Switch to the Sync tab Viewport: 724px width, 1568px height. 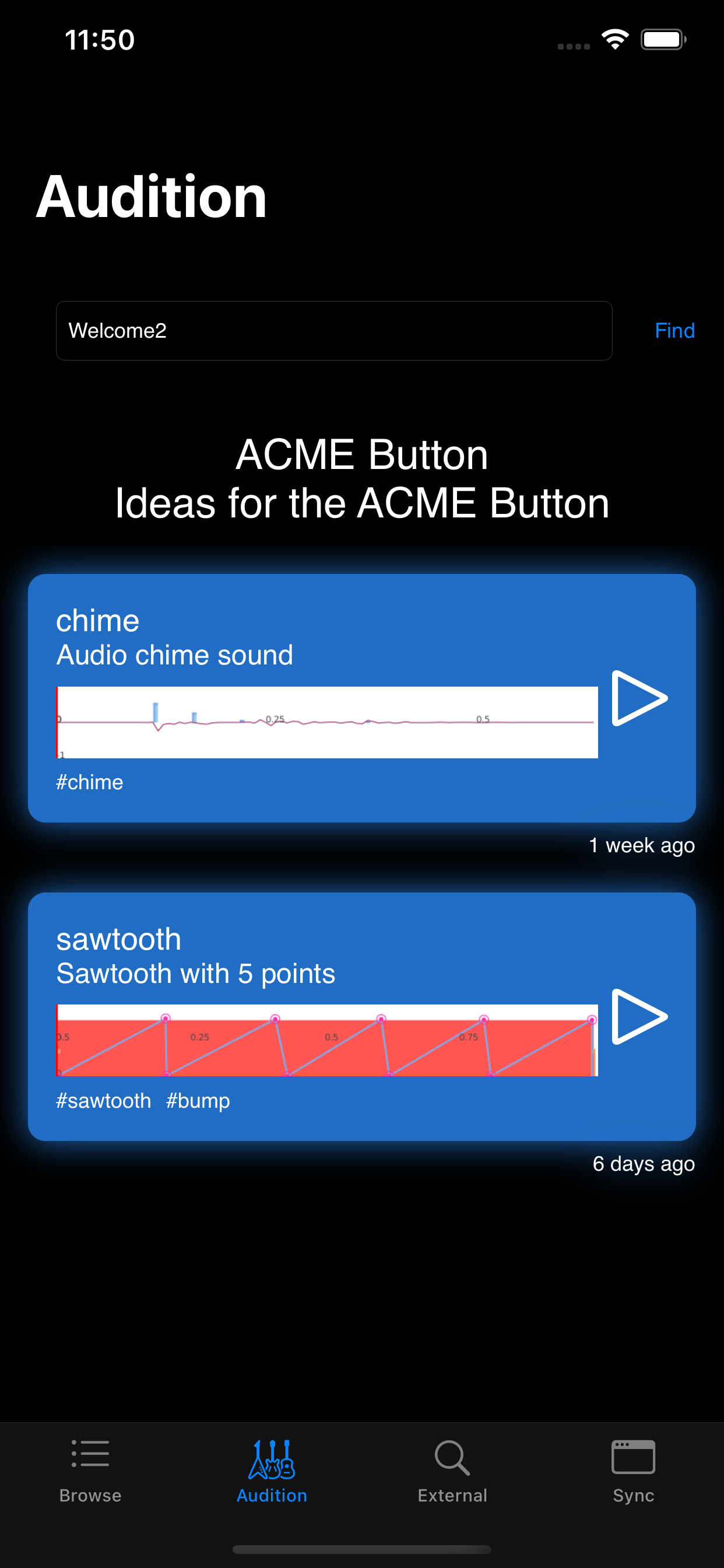pos(632,1471)
